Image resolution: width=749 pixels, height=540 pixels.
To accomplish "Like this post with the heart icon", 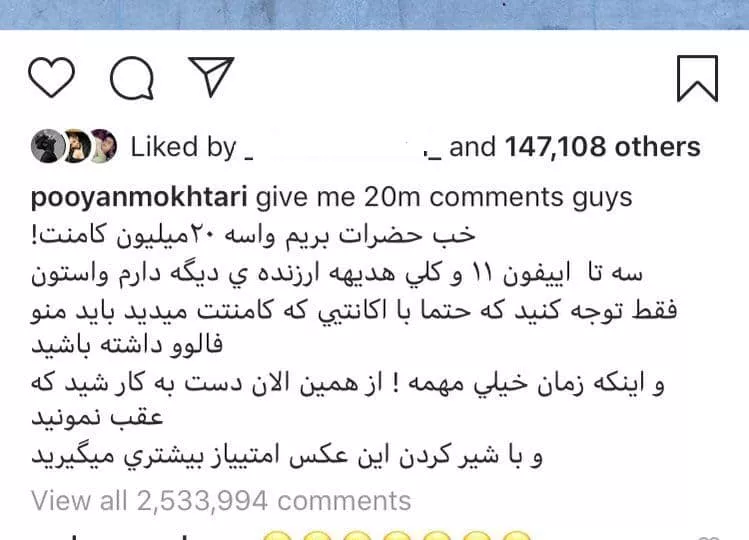I will [x=53, y=78].
